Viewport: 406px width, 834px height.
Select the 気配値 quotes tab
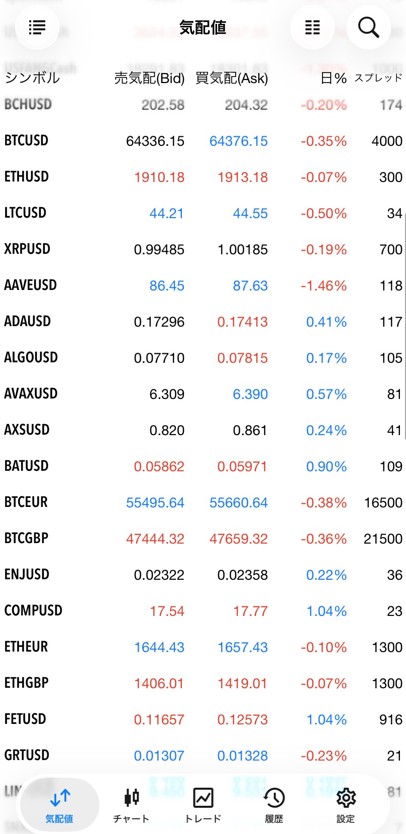point(60,806)
